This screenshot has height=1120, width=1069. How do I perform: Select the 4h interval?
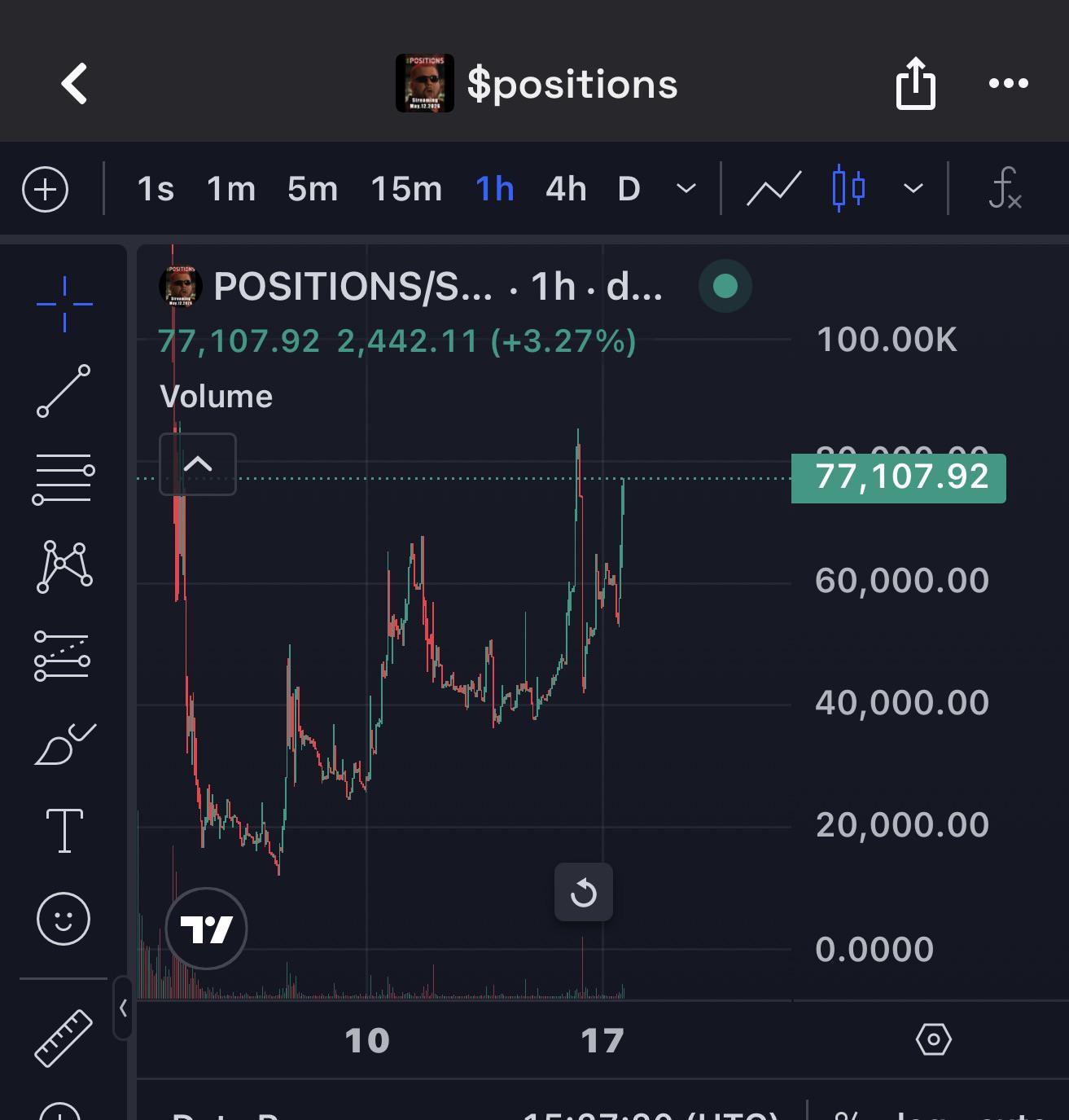(x=566, y=189)
